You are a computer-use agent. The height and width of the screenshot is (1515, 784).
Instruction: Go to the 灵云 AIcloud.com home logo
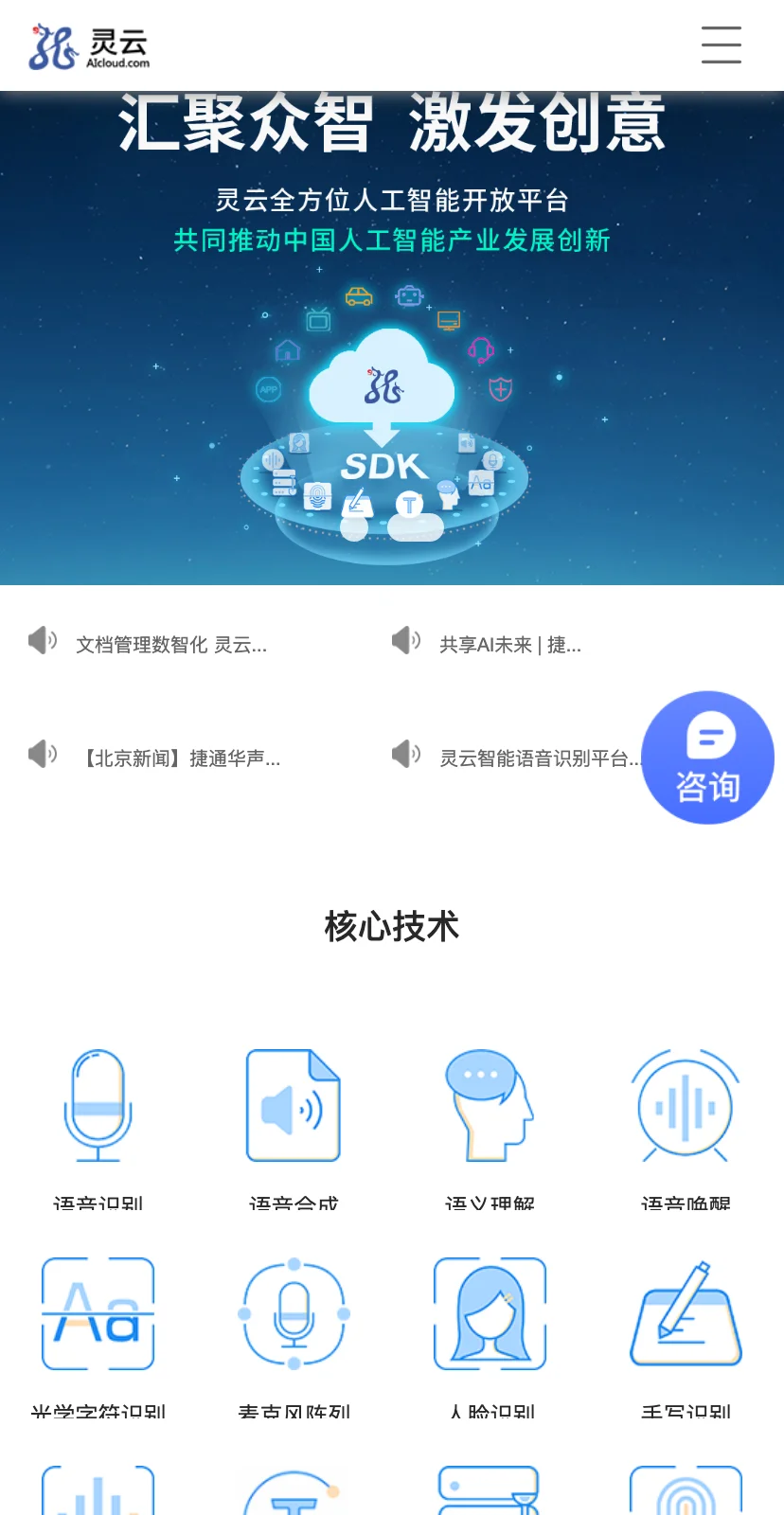click(x=89, y=46)
